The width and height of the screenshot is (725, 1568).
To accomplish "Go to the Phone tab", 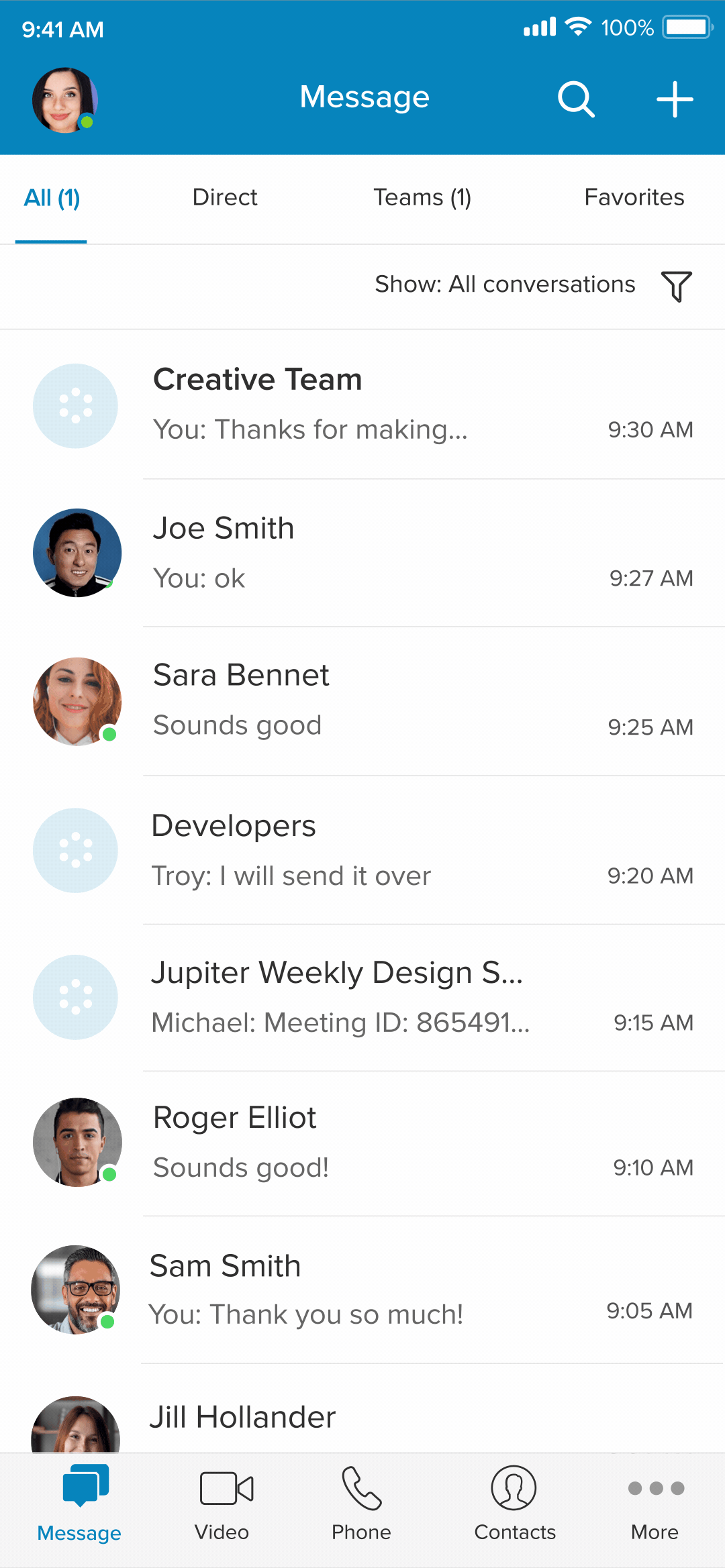I will (x=361, y=1503).
